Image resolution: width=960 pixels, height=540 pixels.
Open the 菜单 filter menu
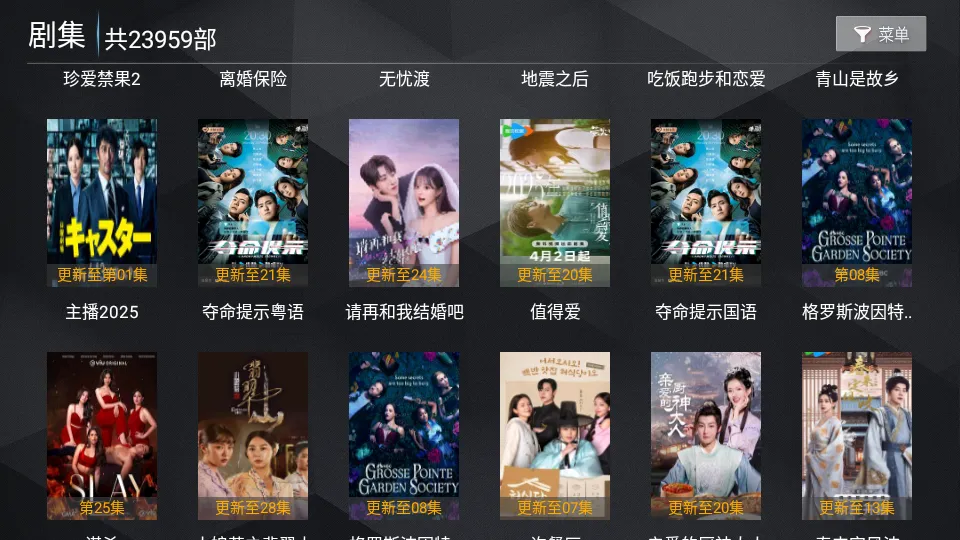pos(881,34)
